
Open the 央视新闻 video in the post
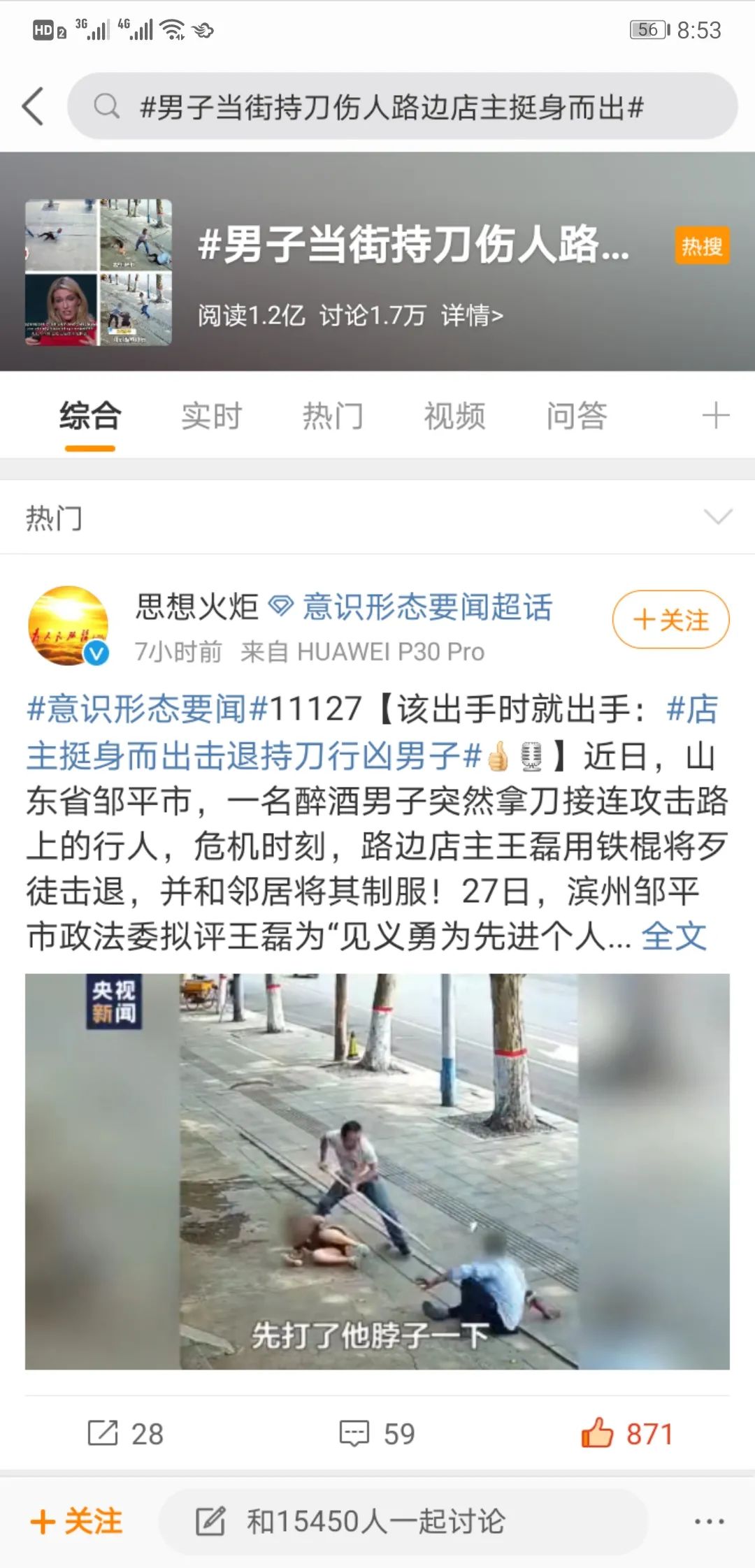coord(377,1171)
